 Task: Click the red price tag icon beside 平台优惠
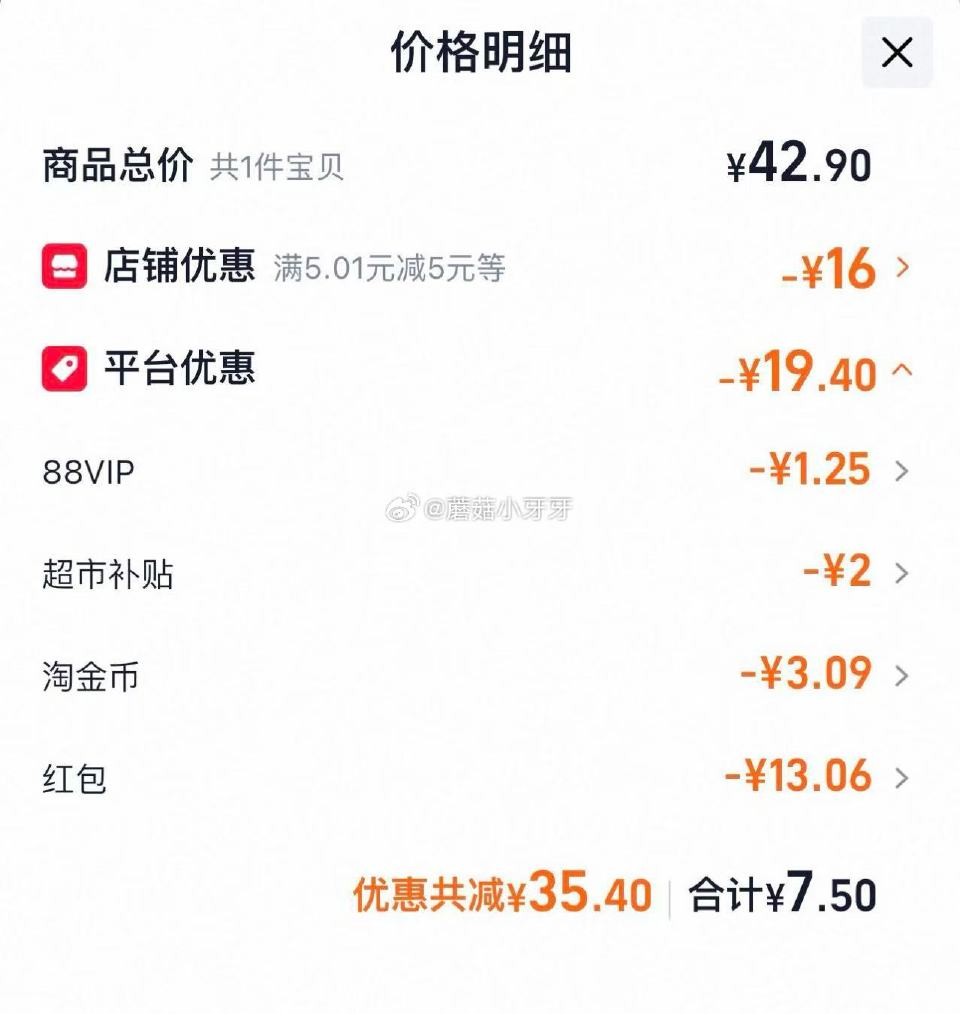click(63, 367)
